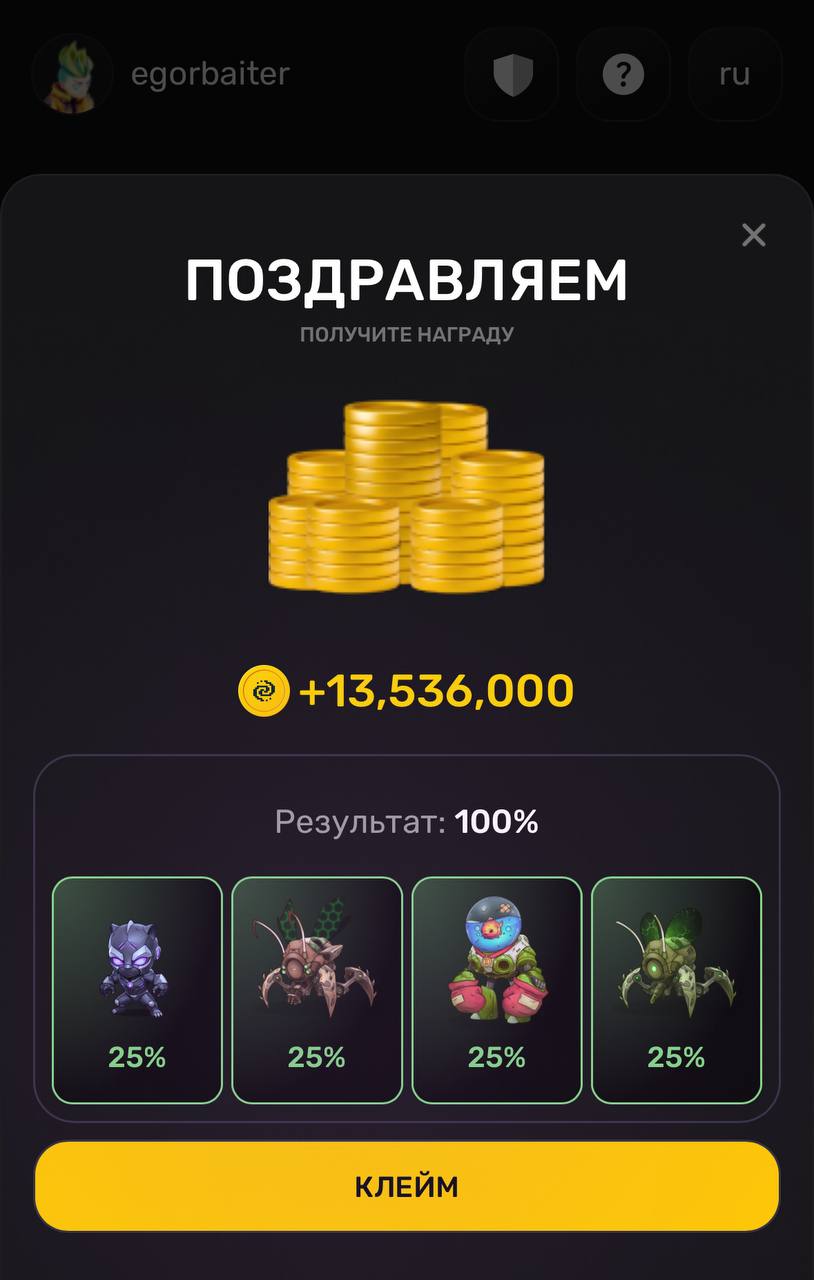Change language via the ru button
This screenshot has width=814, height=1280.
[734, 75]
